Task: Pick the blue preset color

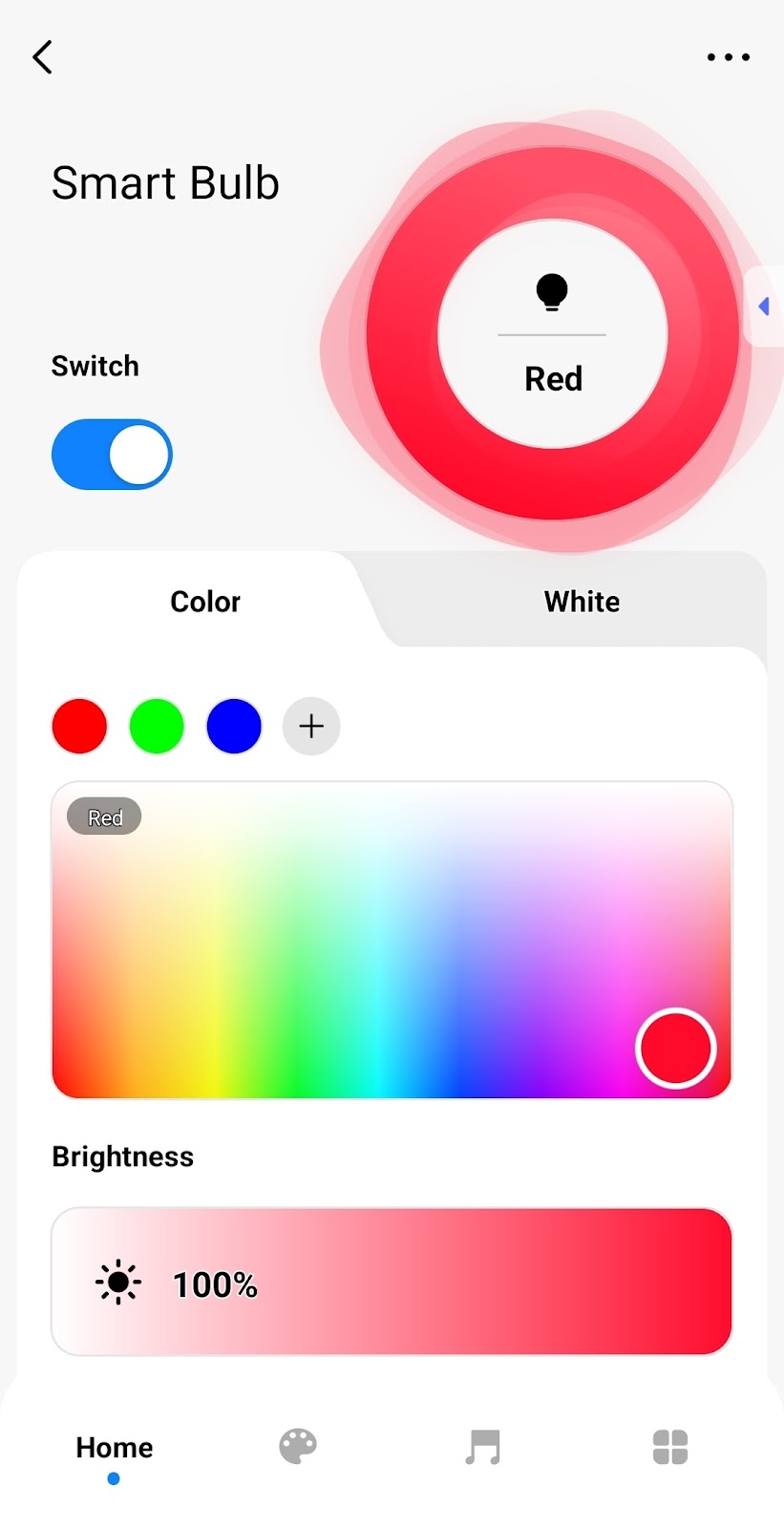Action: [234, 726]
